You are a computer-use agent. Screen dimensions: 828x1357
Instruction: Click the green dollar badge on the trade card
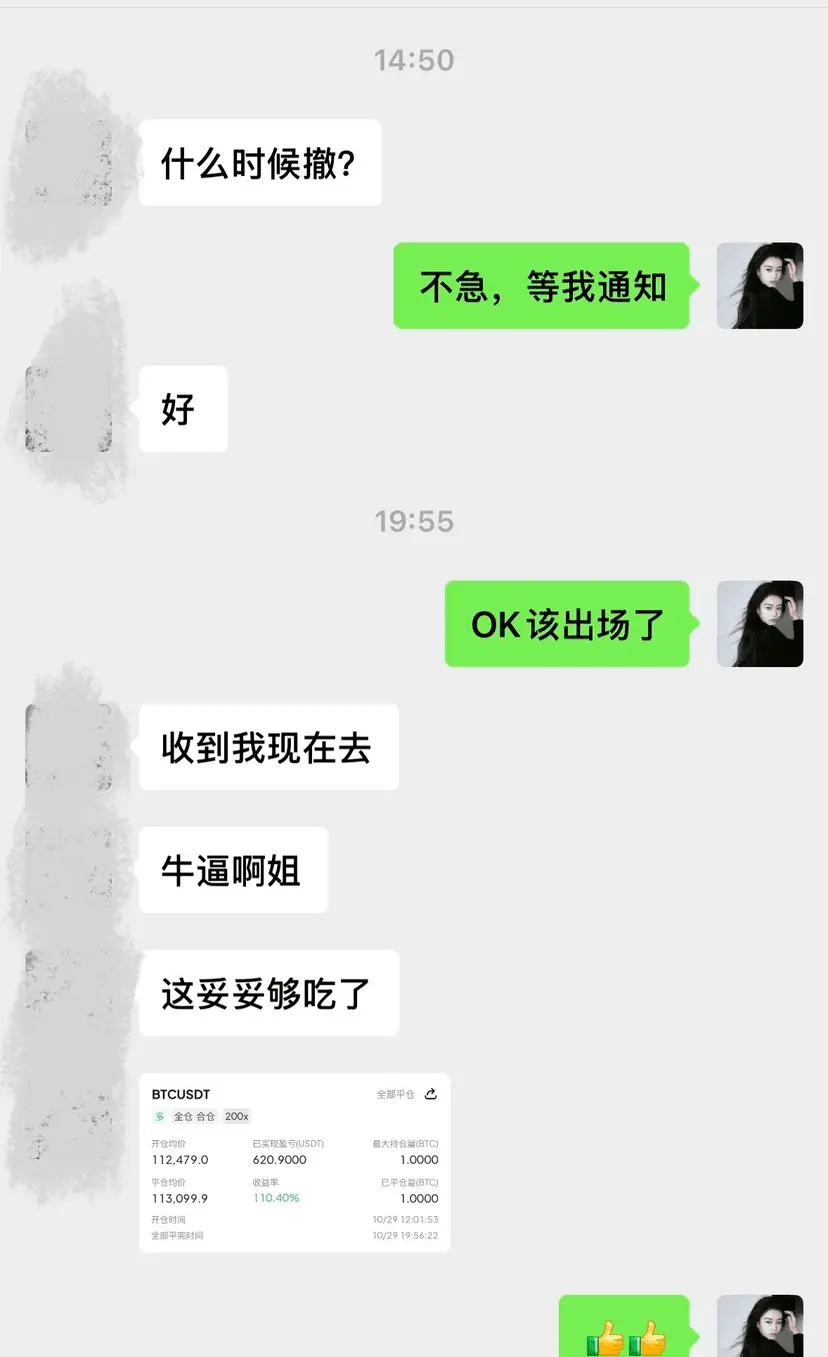160,1116
